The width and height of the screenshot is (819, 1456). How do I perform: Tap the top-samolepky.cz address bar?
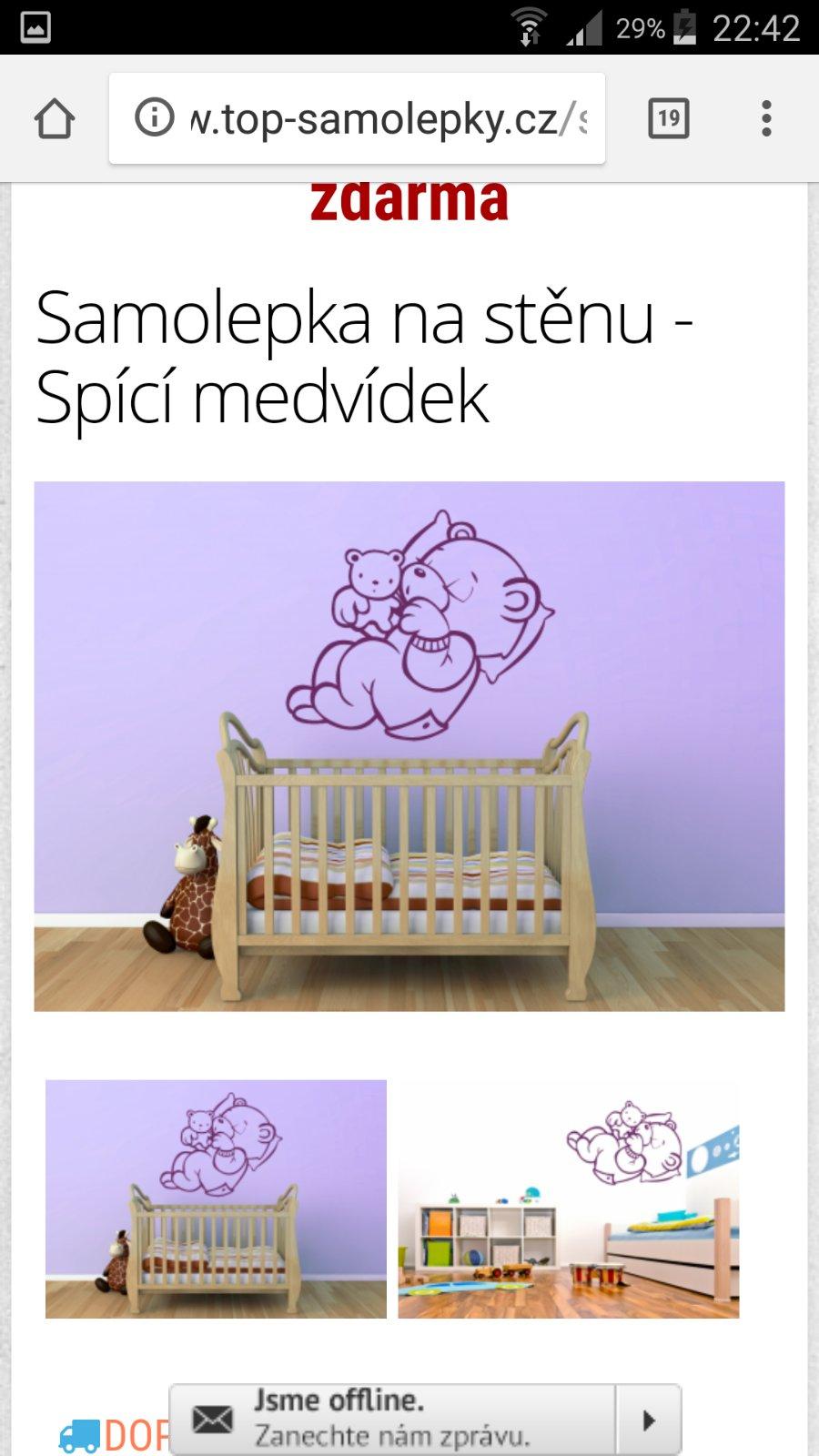[x=387, y=119]
